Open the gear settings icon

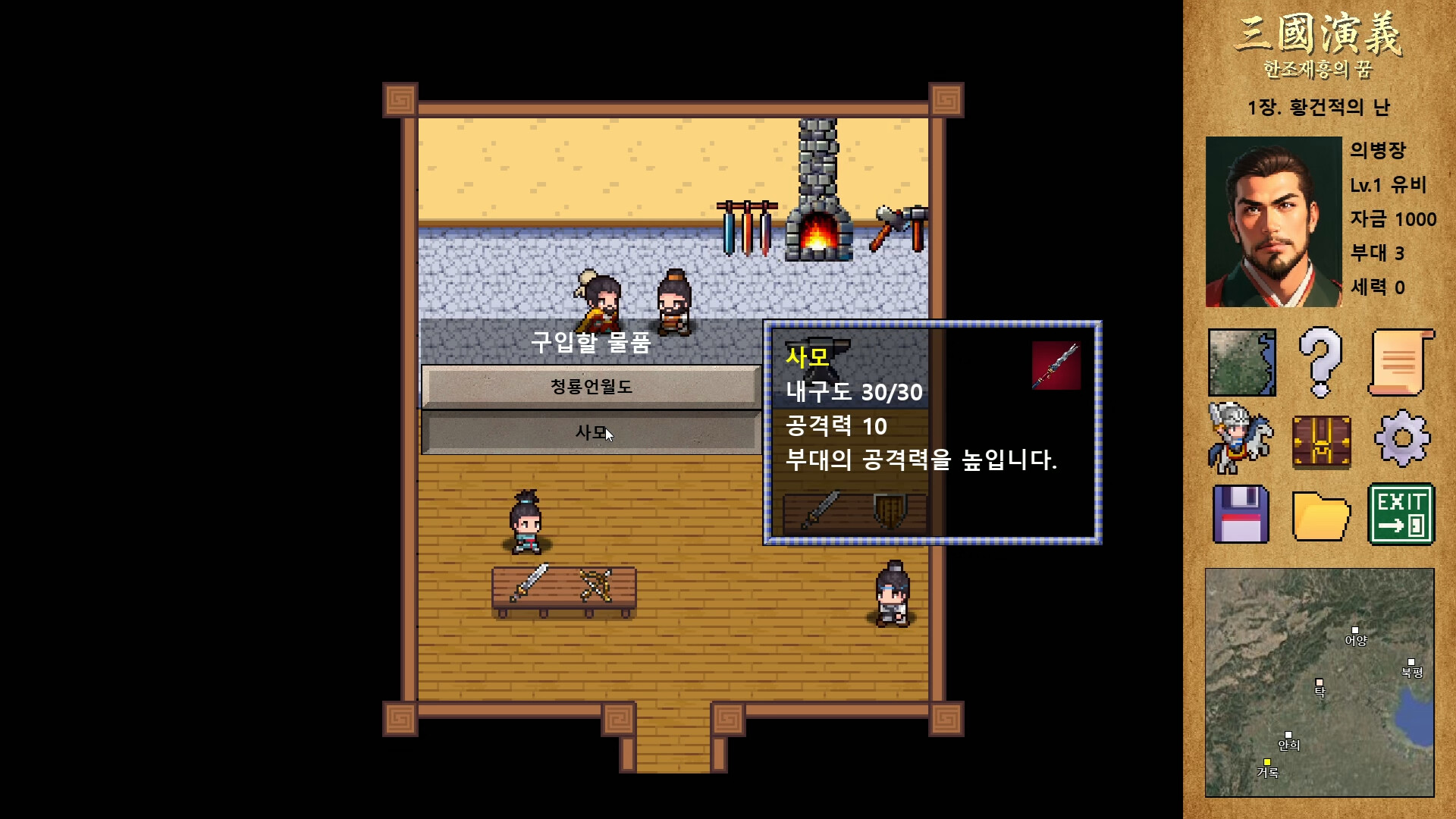pos(1401,438)
